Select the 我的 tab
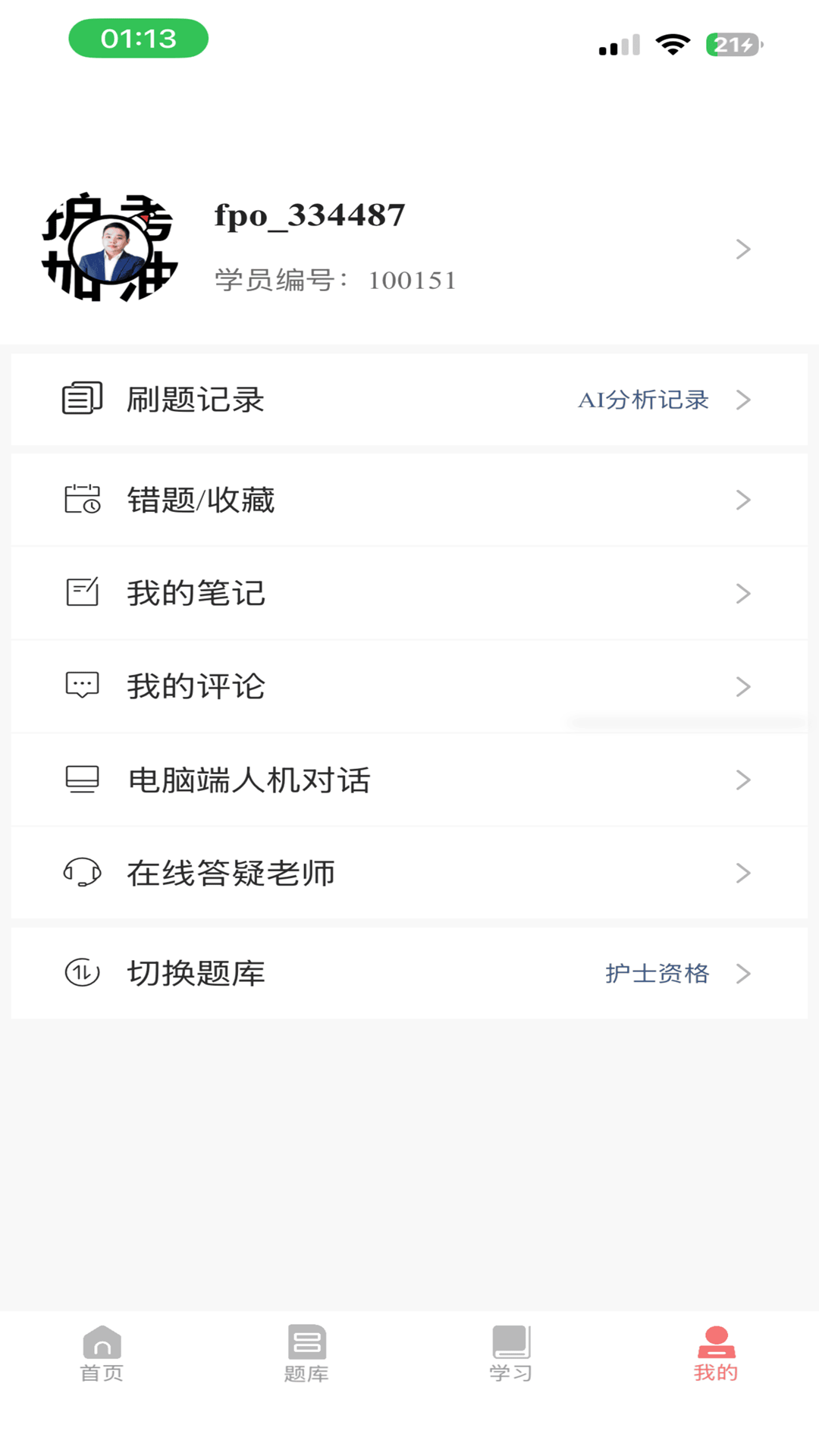This screenshot has width=819, height=1456. 716,1354
